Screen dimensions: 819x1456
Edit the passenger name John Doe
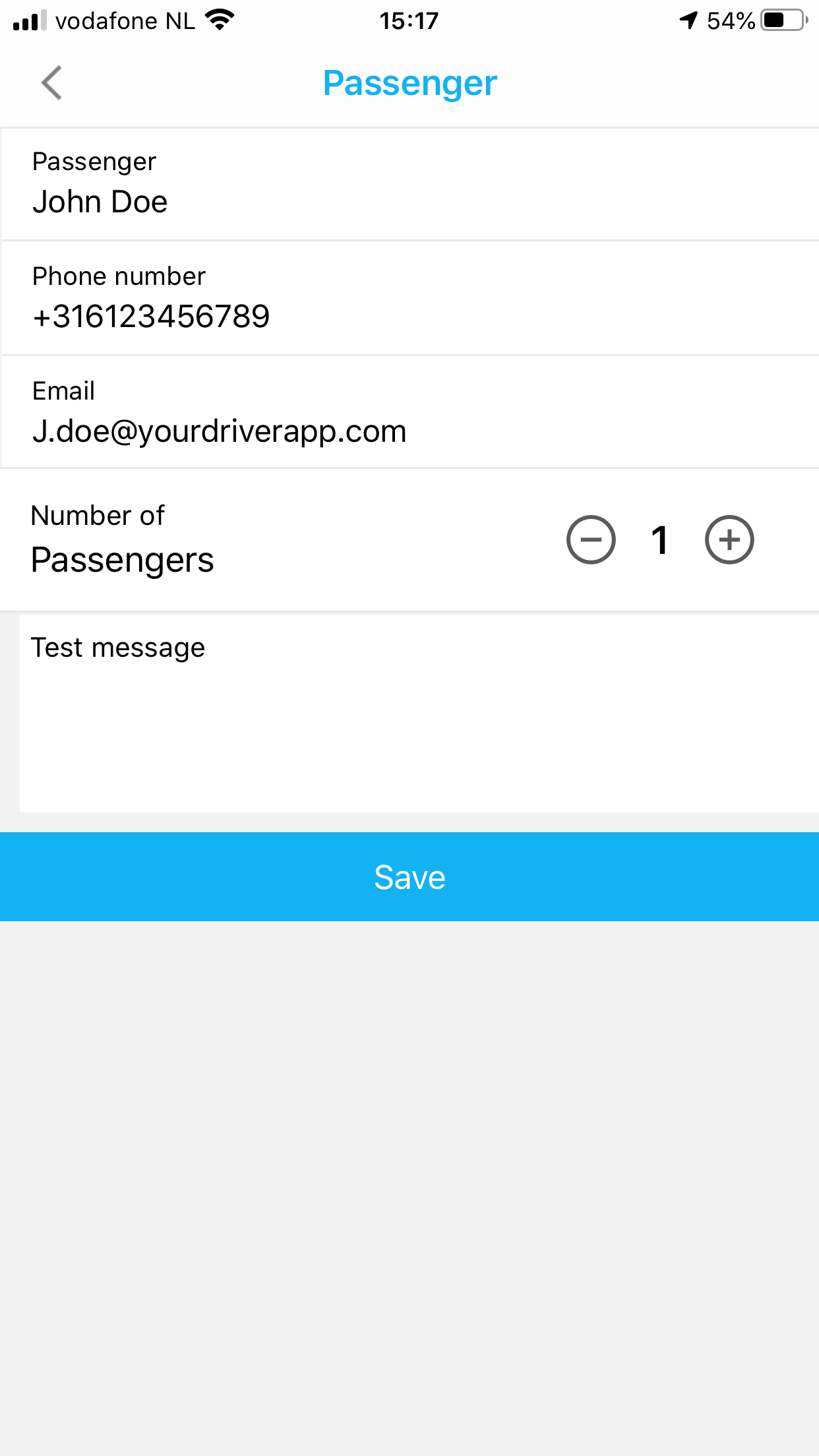click(x=100, y=202)
